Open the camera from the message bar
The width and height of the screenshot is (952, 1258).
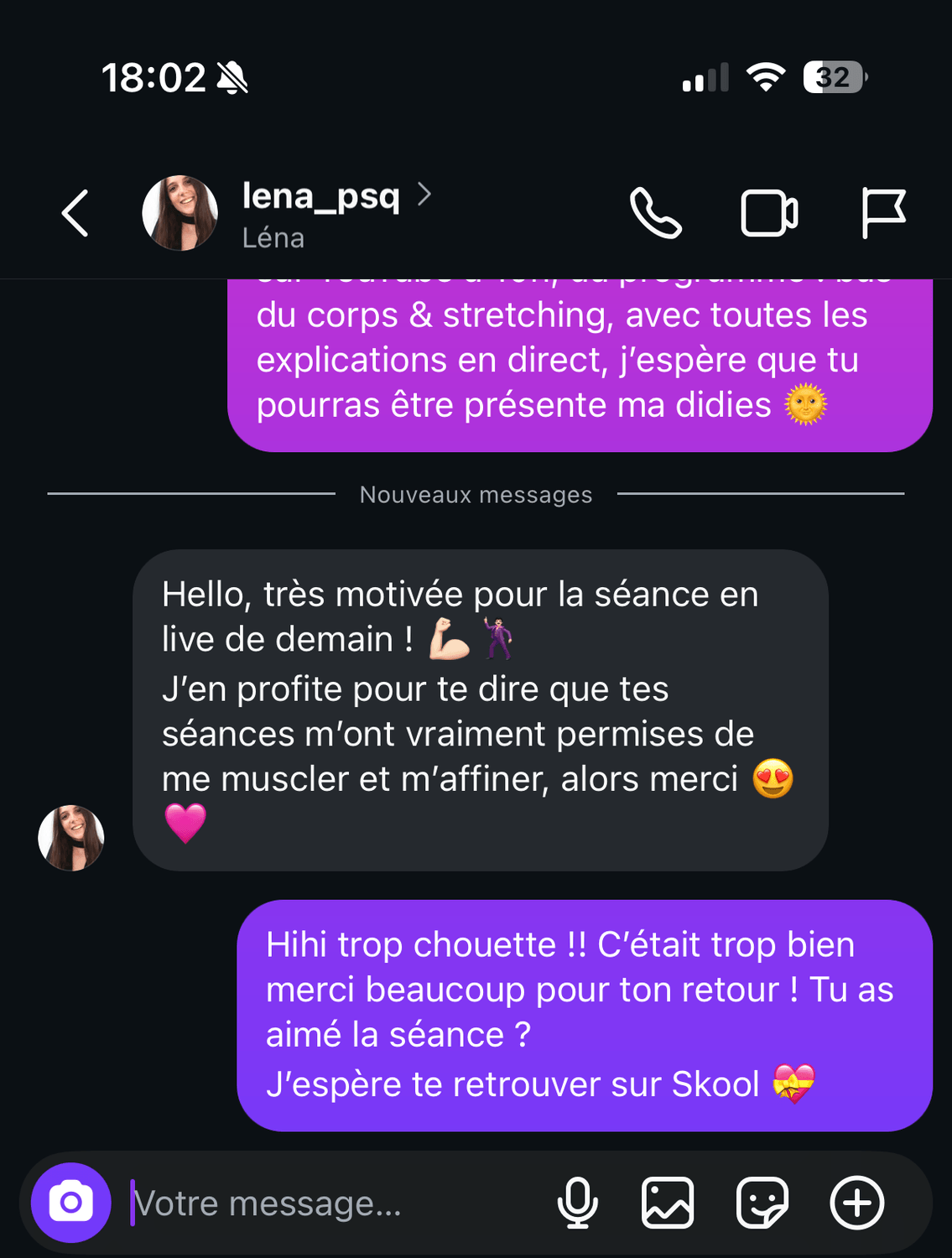(x=71, y=1203)
